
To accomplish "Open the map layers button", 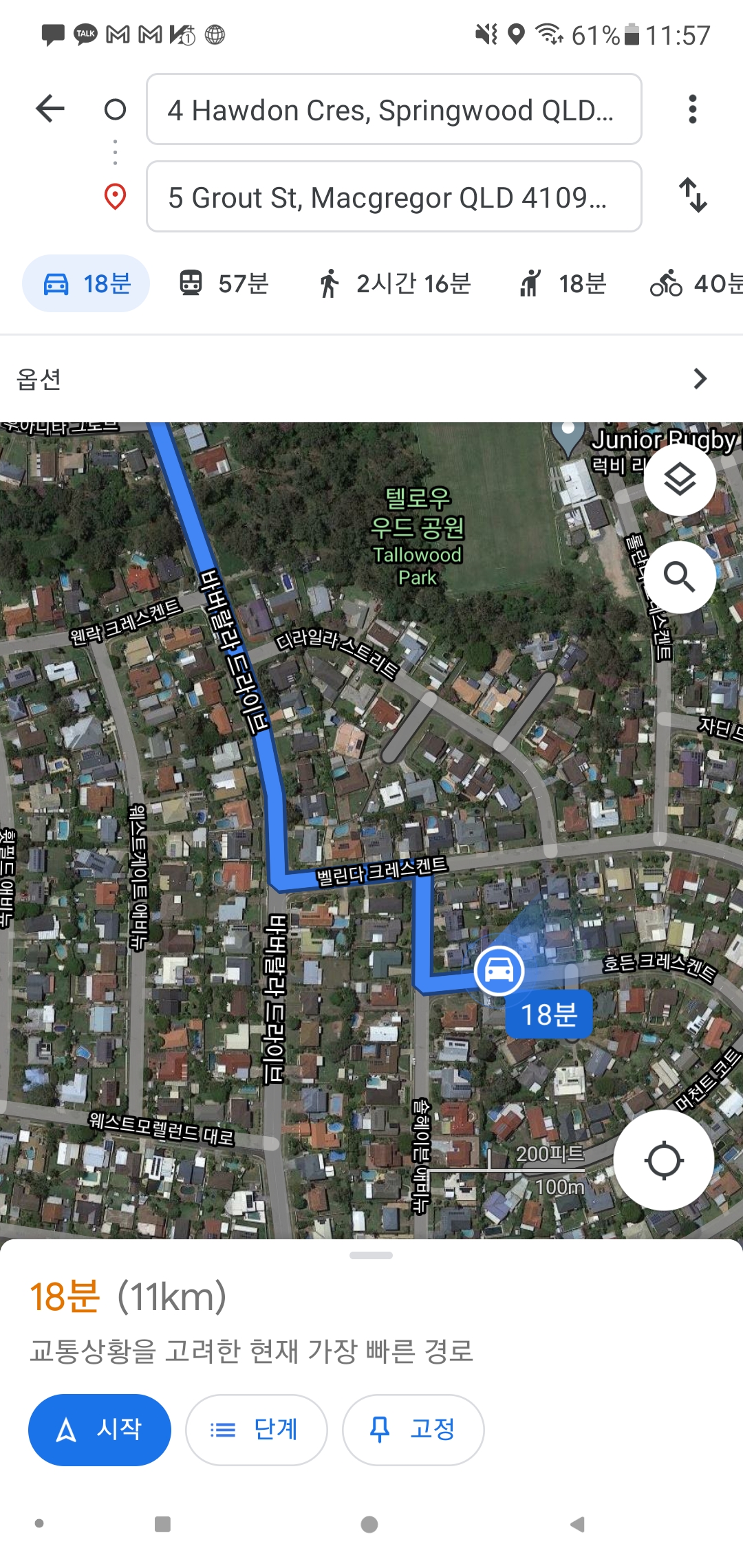I will [680, 479].
